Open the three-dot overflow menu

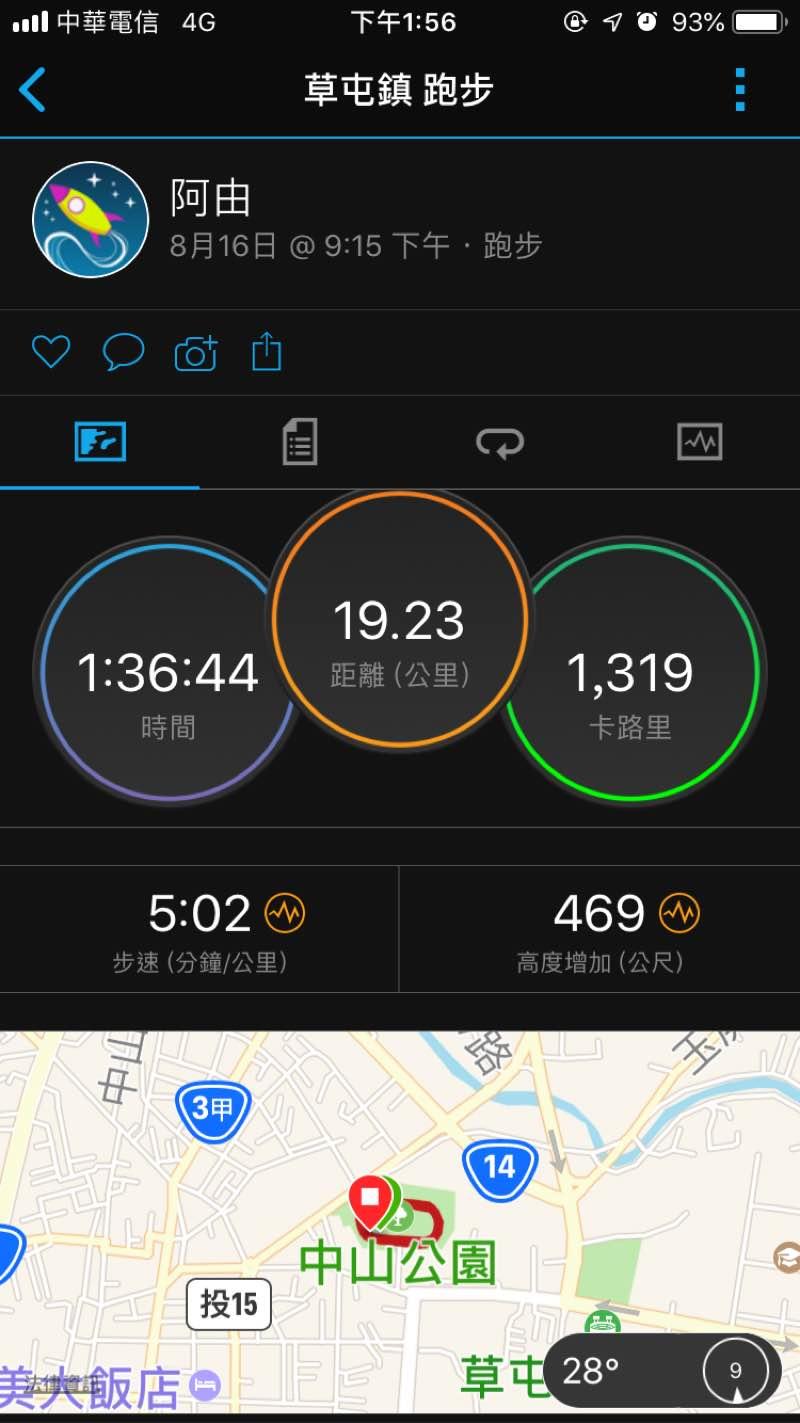tap(740, 90)
